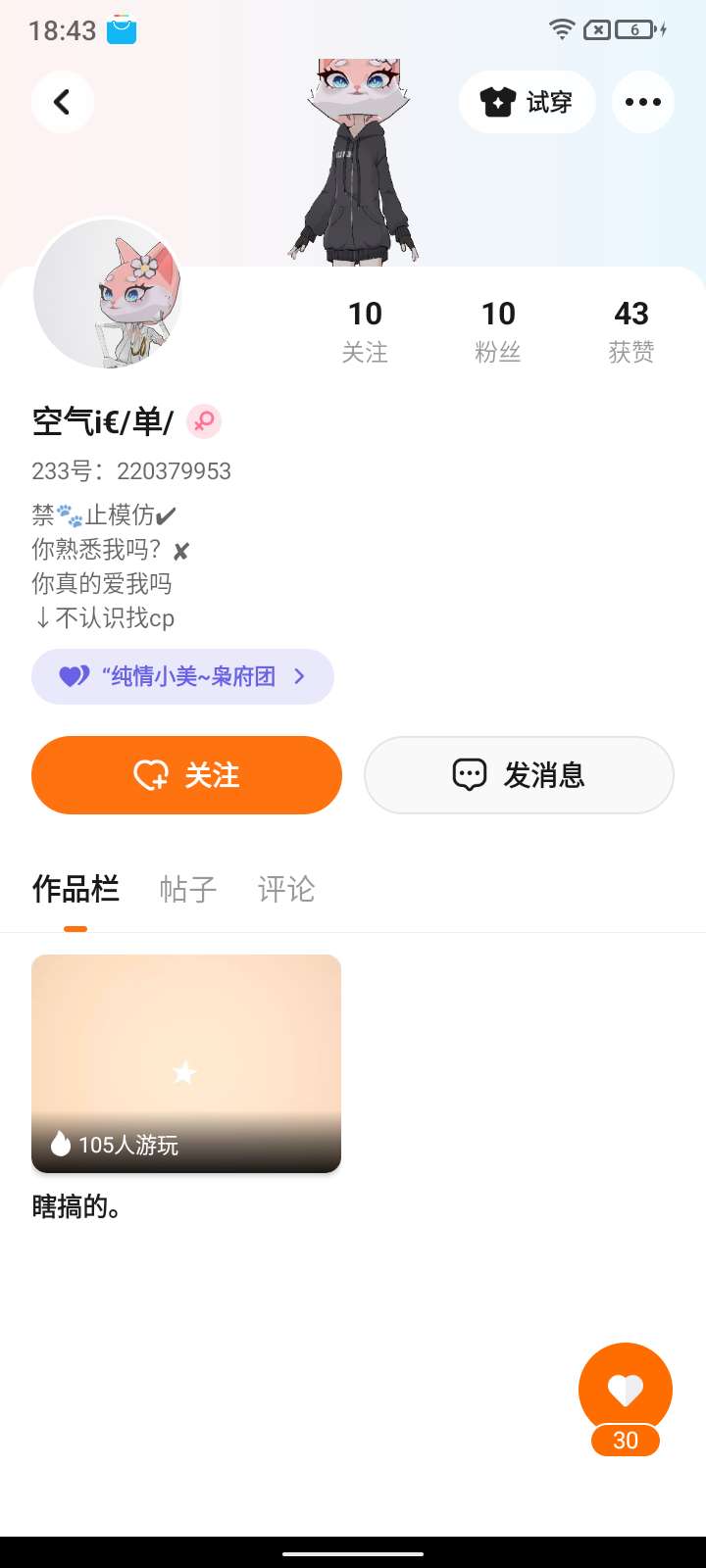This screenshot has width=706, height=1568.
Task: Open the 瞎搞的。 work card
Action: tap(186, 1064)
